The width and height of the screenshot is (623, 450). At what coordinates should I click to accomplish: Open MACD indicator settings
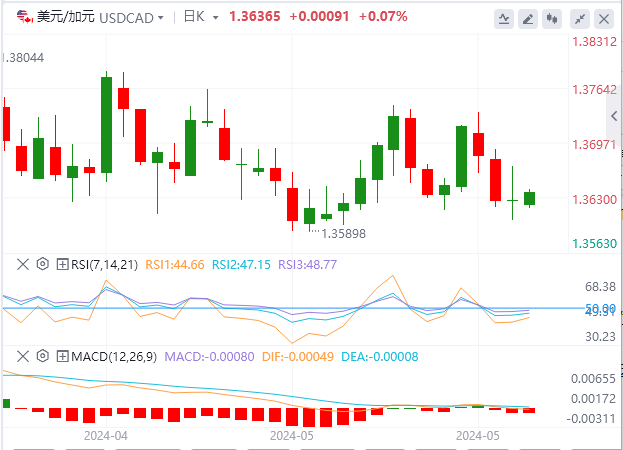[x=42, y=356]
